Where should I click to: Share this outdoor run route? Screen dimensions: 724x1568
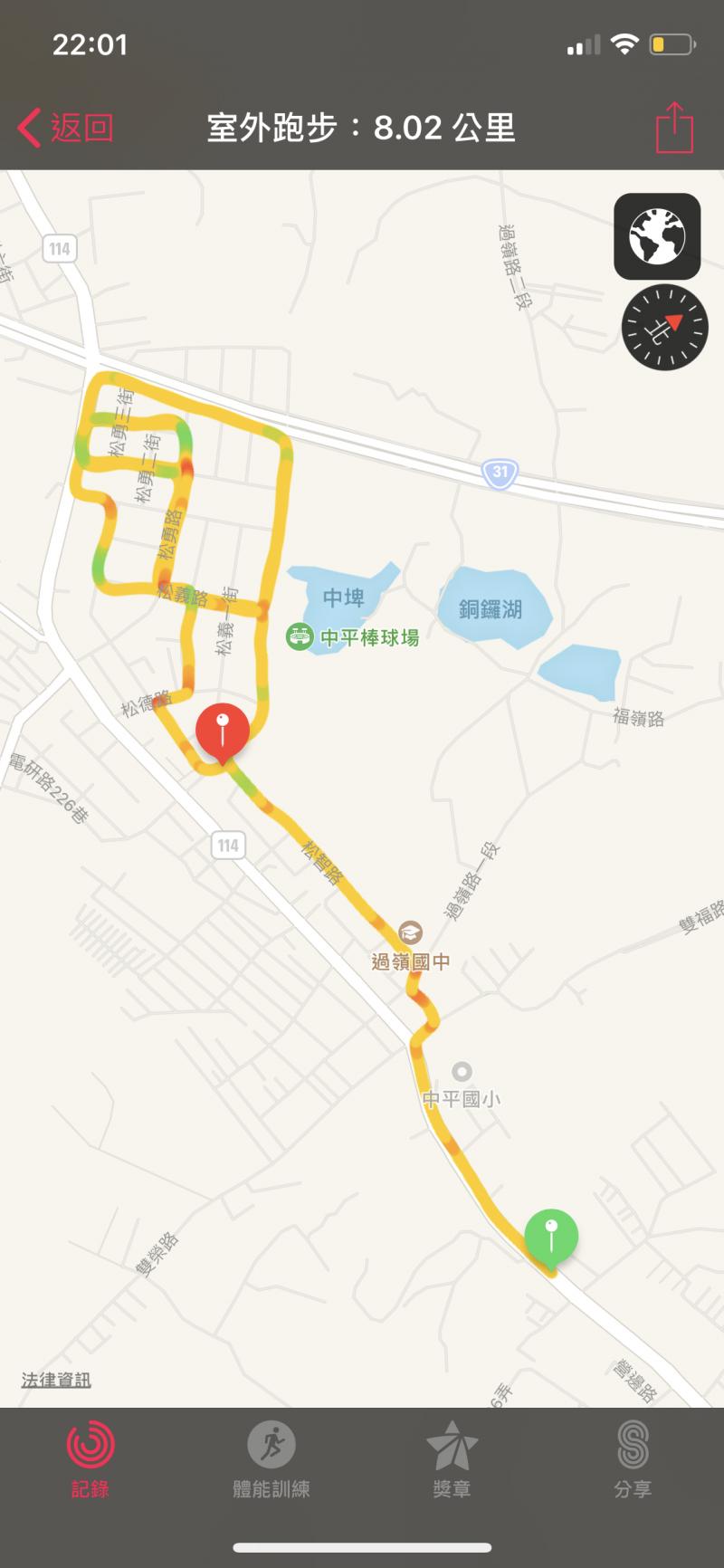[674, 128]
